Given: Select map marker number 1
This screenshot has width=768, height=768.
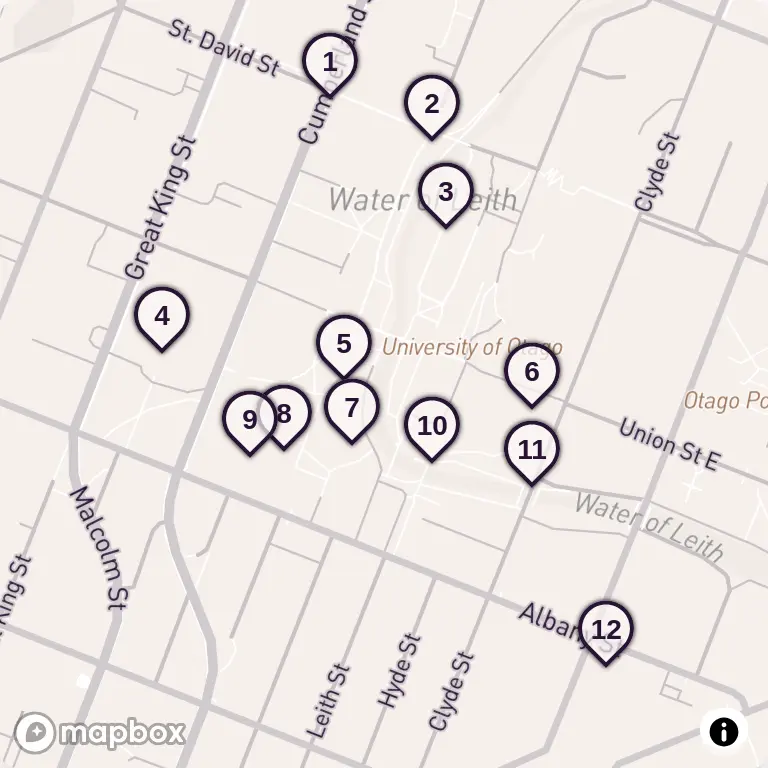Looking at the screenshot, I should 329,62.
